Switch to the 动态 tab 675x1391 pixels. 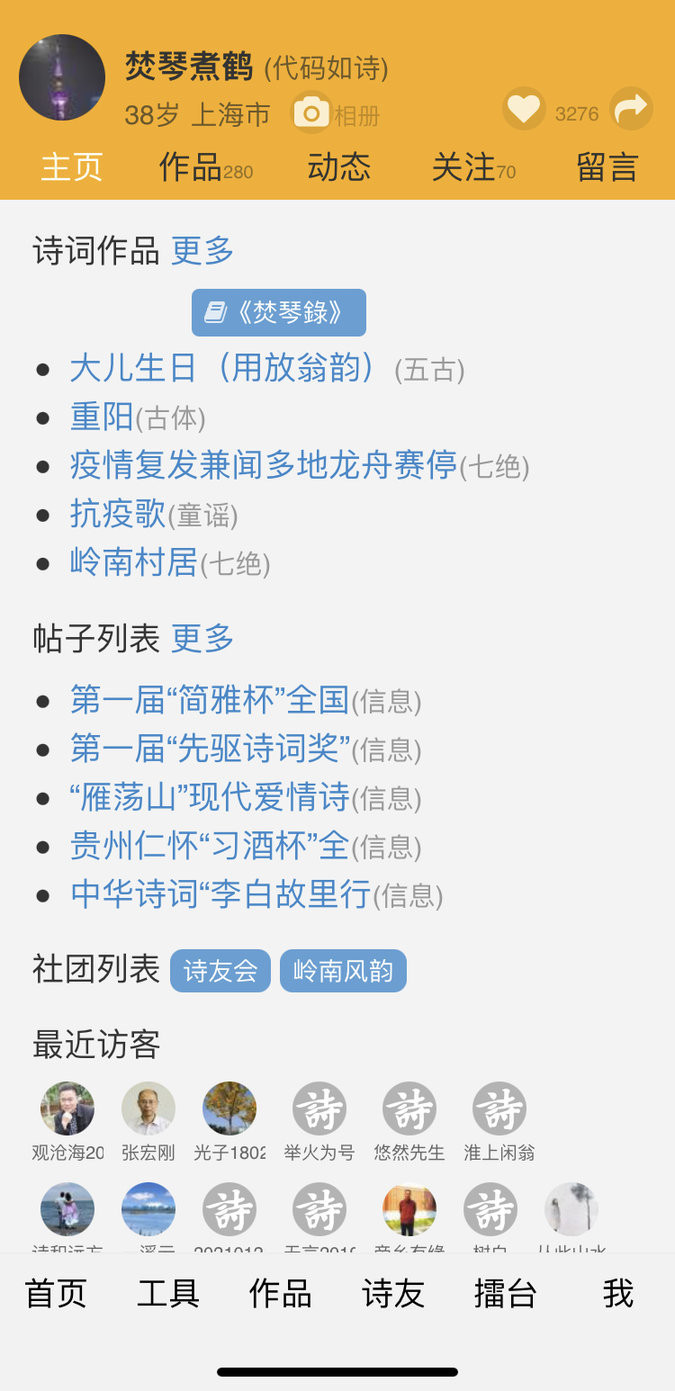coord(339,167)
